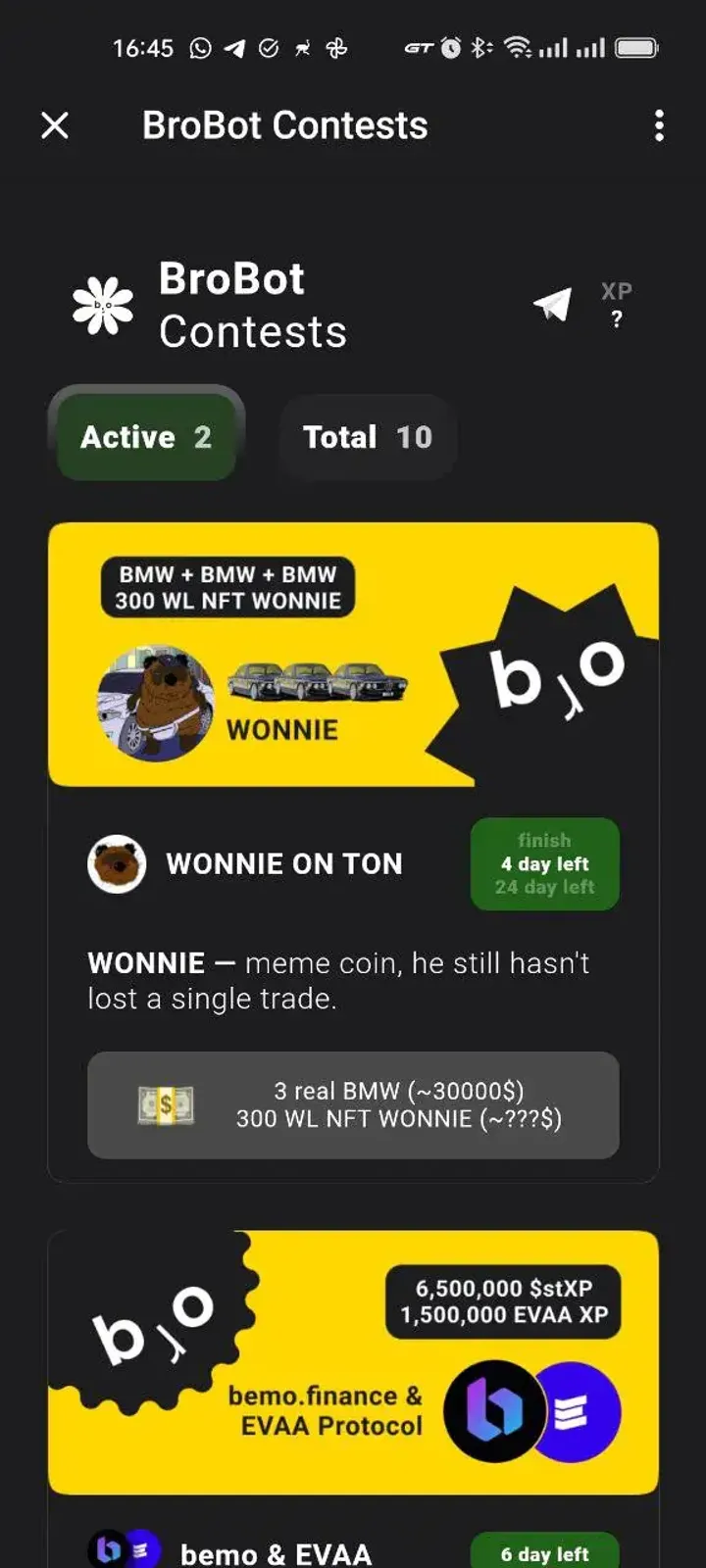Close the BroBot Contests mini app

[x=55, y=125]
